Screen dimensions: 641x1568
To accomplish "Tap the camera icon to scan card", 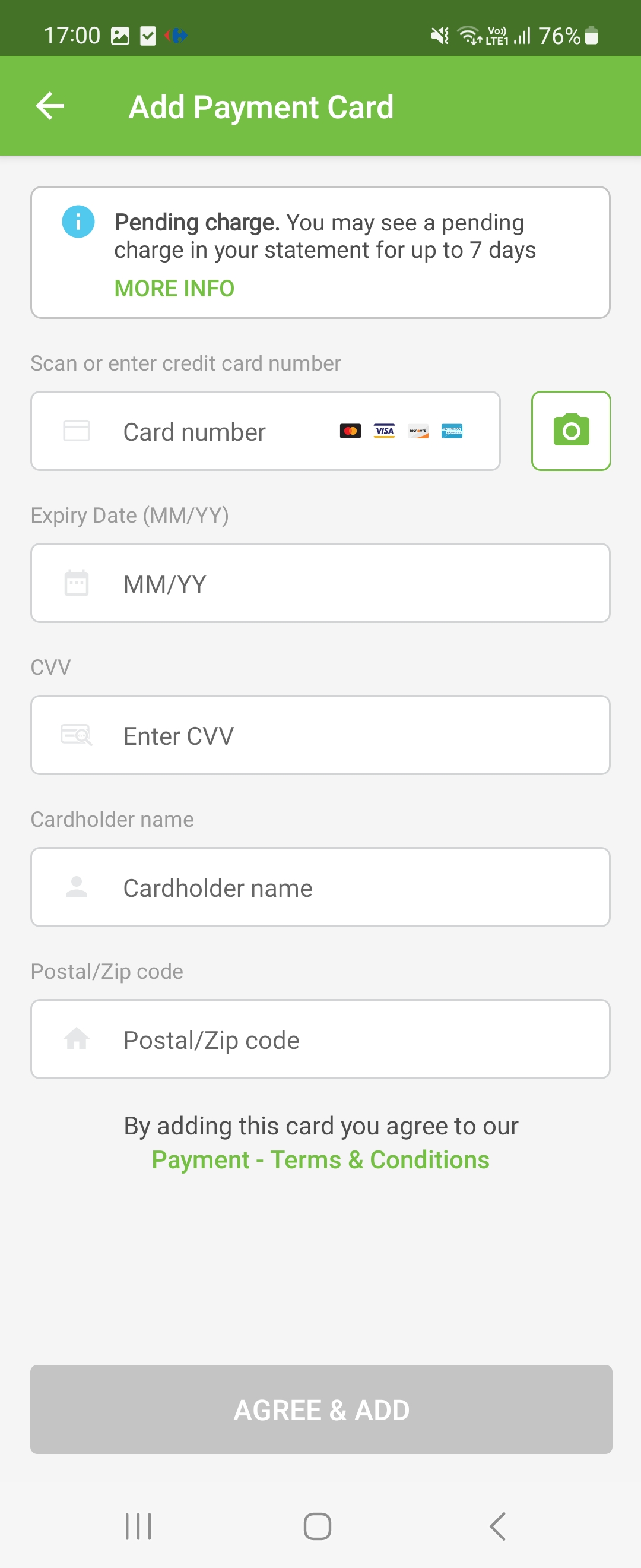I will coord(570,431).
